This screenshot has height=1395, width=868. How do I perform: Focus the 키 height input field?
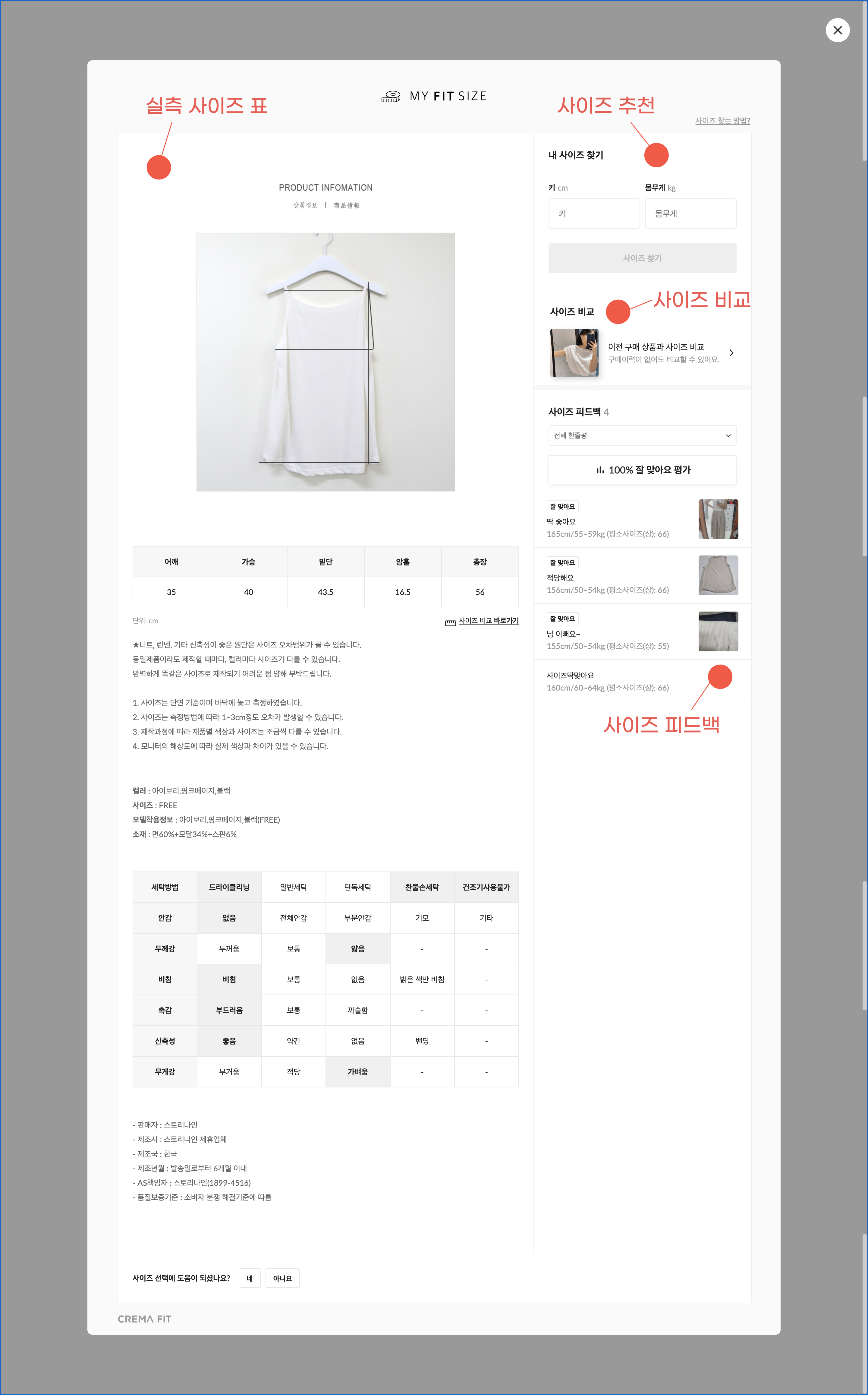tap(594, 214)
